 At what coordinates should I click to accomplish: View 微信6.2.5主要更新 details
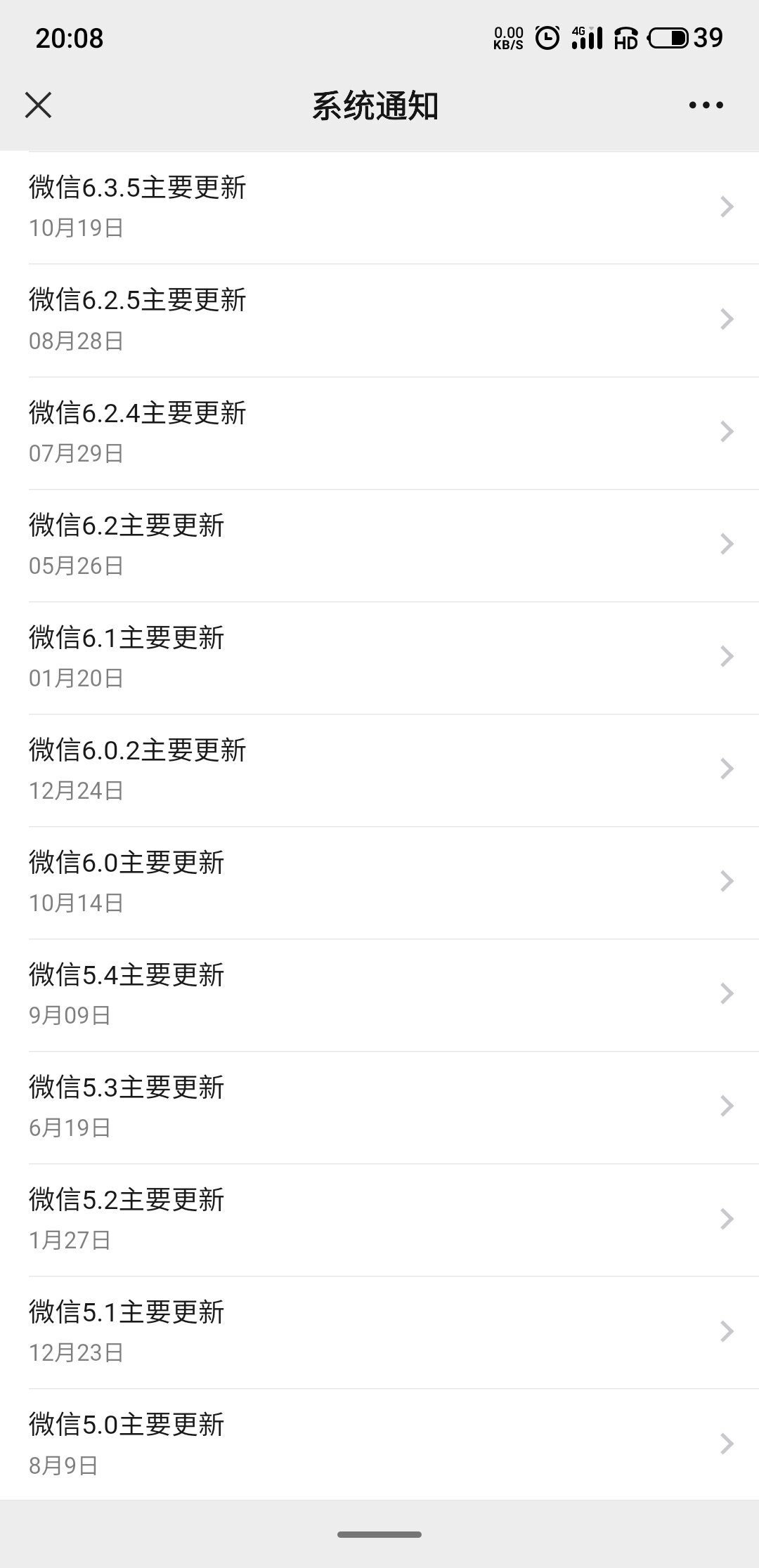pos(379,320)
